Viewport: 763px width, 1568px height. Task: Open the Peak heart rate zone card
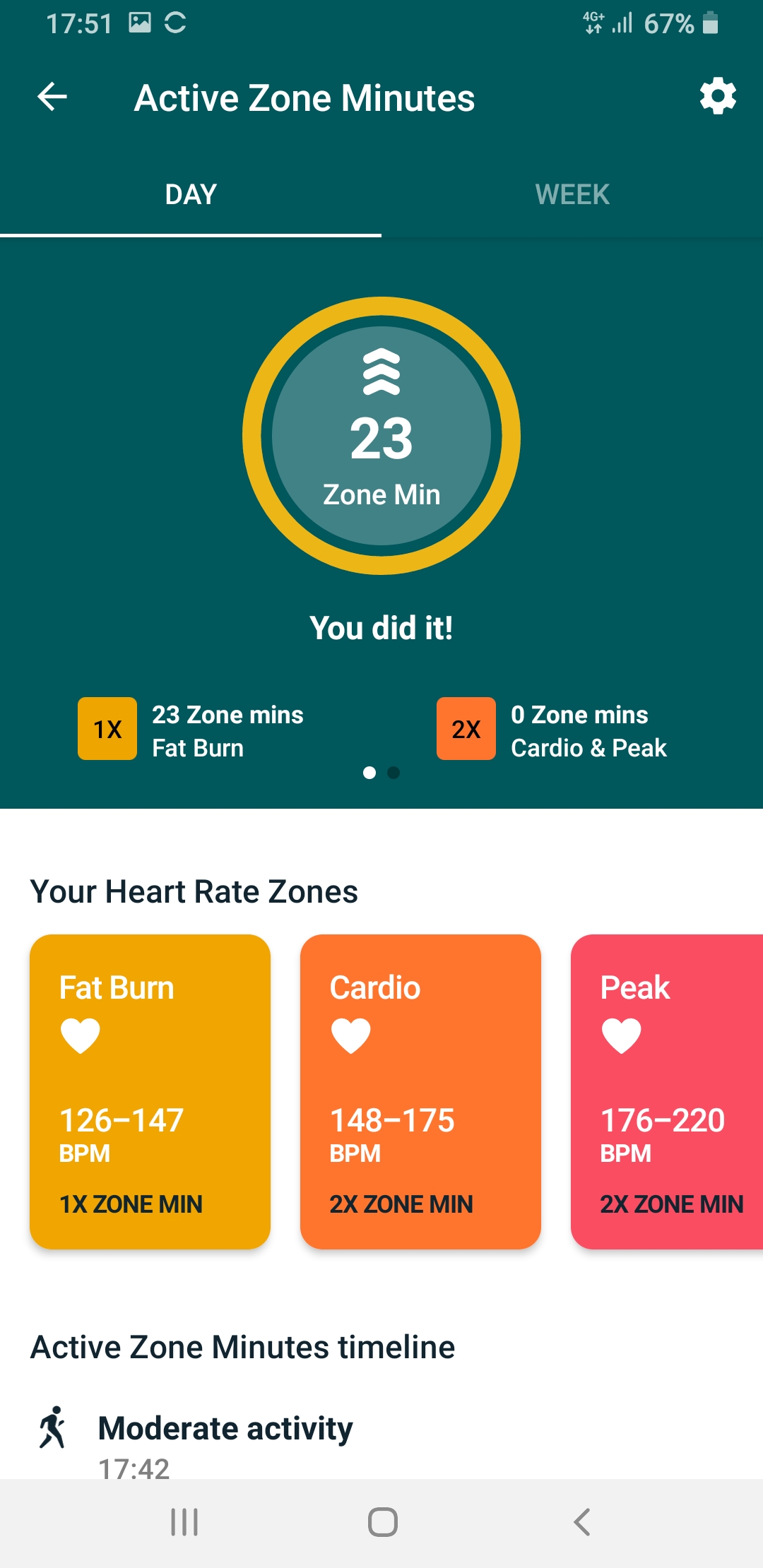point(667,1091)
